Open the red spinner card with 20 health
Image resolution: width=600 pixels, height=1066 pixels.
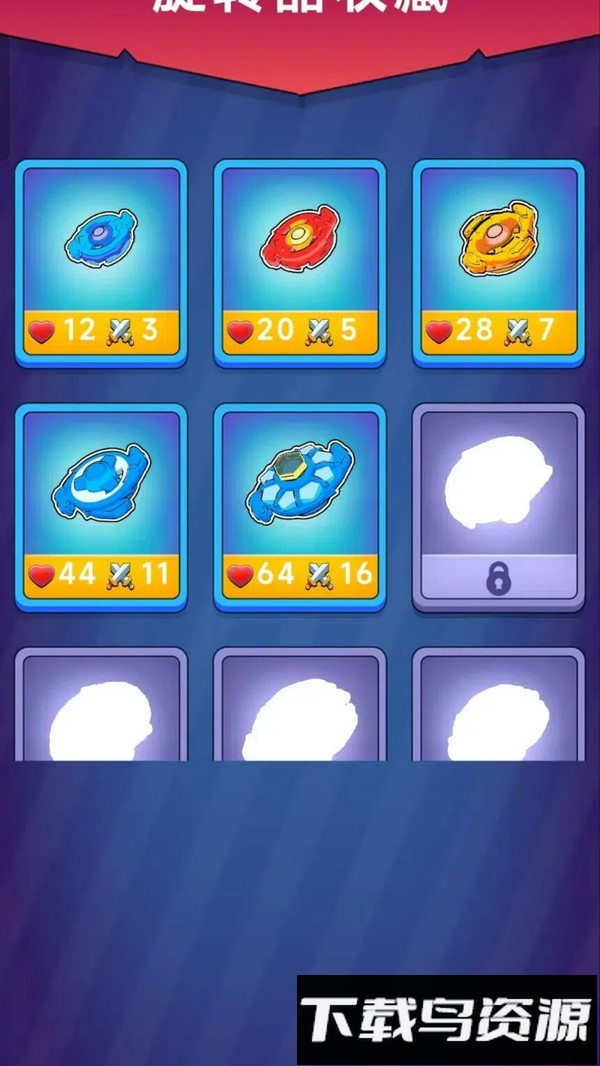click(300, 262)
